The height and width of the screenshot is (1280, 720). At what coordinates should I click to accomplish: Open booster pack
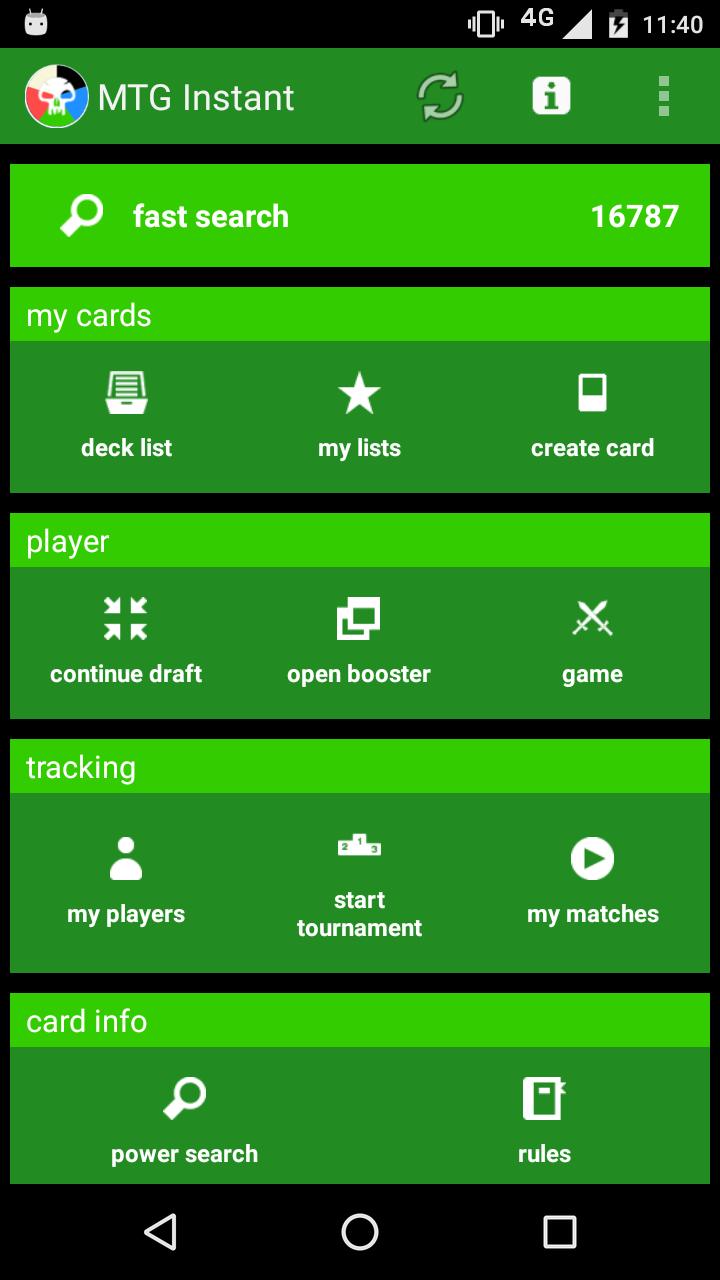pos(359,643)
